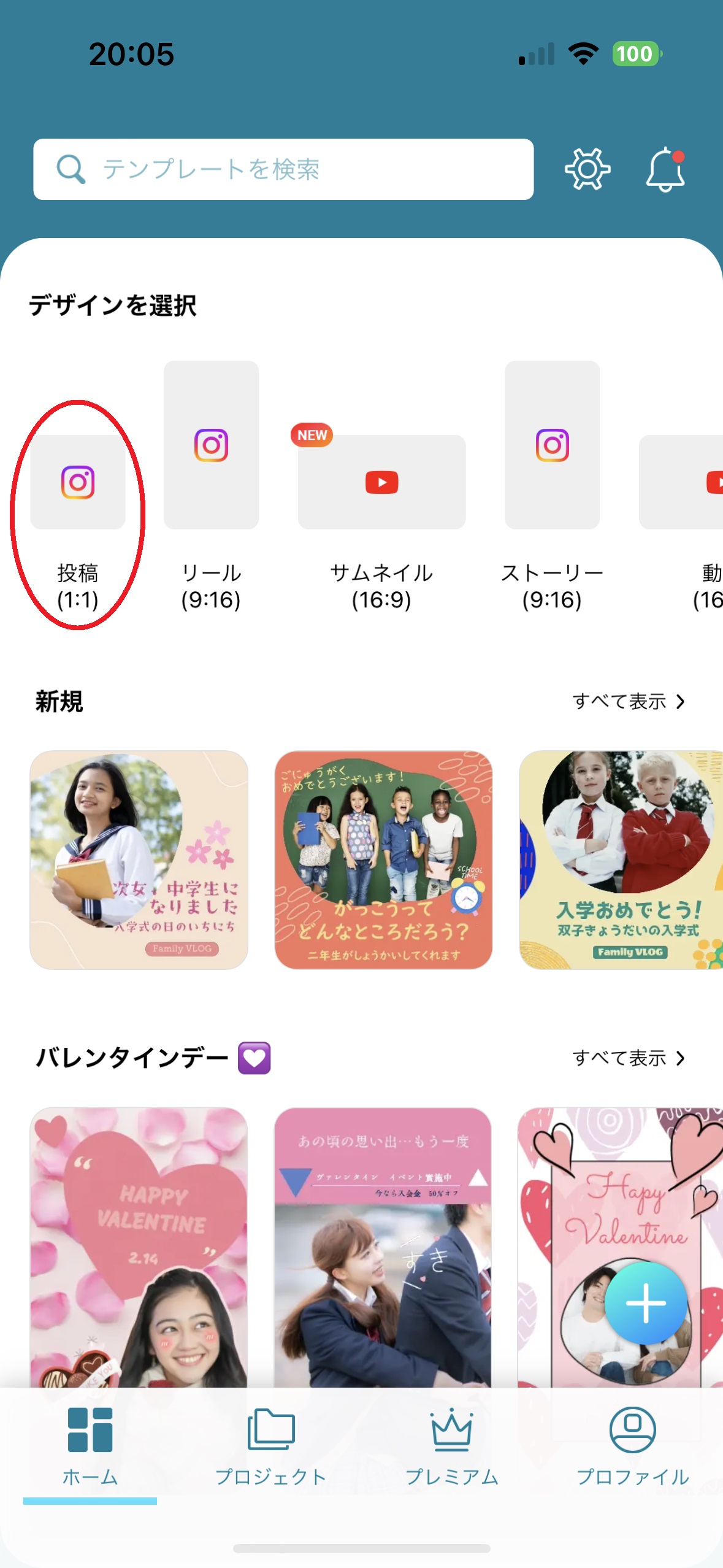The height and width of the screenshot is (1568, 723).
Task: Open the がっこうってどんなところだろう template
Action: tap(383, 860)
